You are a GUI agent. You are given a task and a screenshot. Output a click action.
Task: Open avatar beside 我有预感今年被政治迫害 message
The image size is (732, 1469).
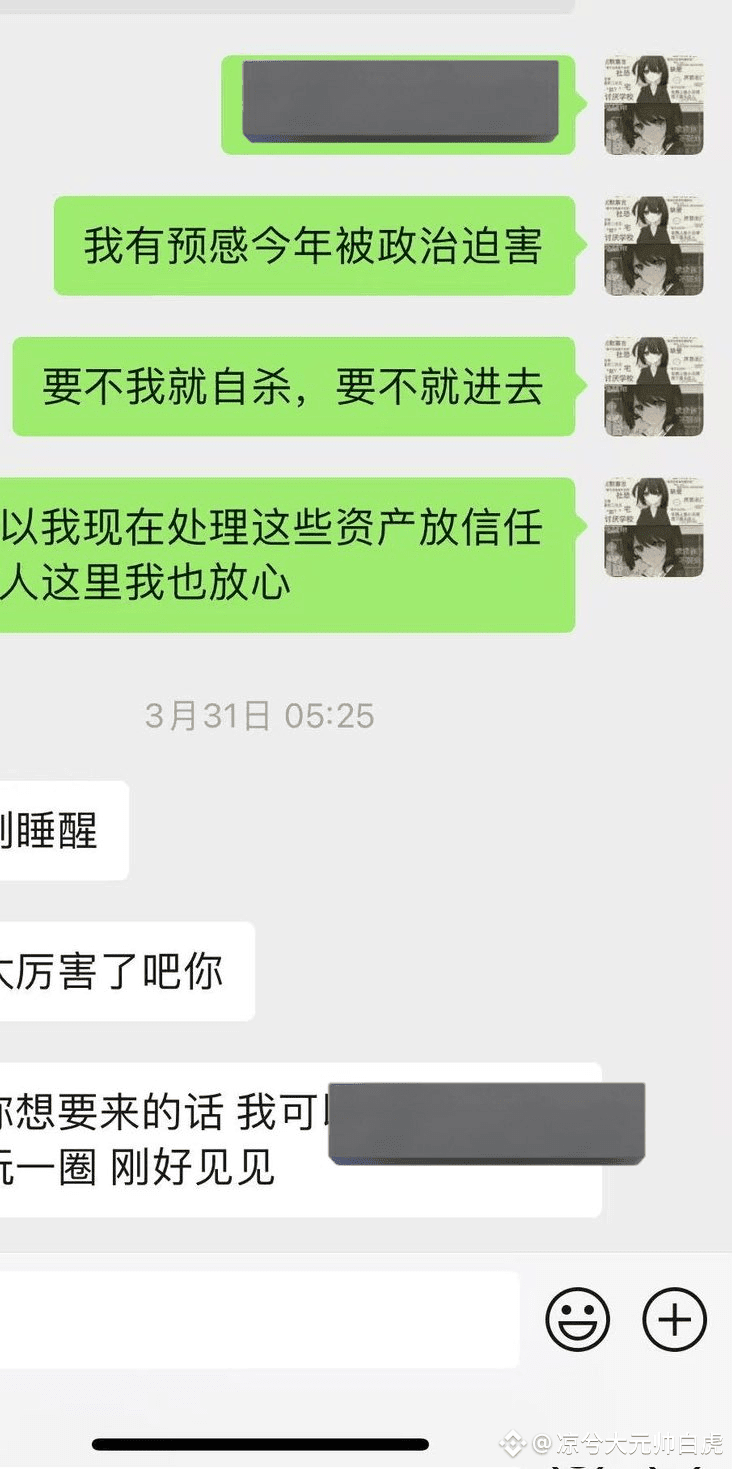click(x=654, y=246)
